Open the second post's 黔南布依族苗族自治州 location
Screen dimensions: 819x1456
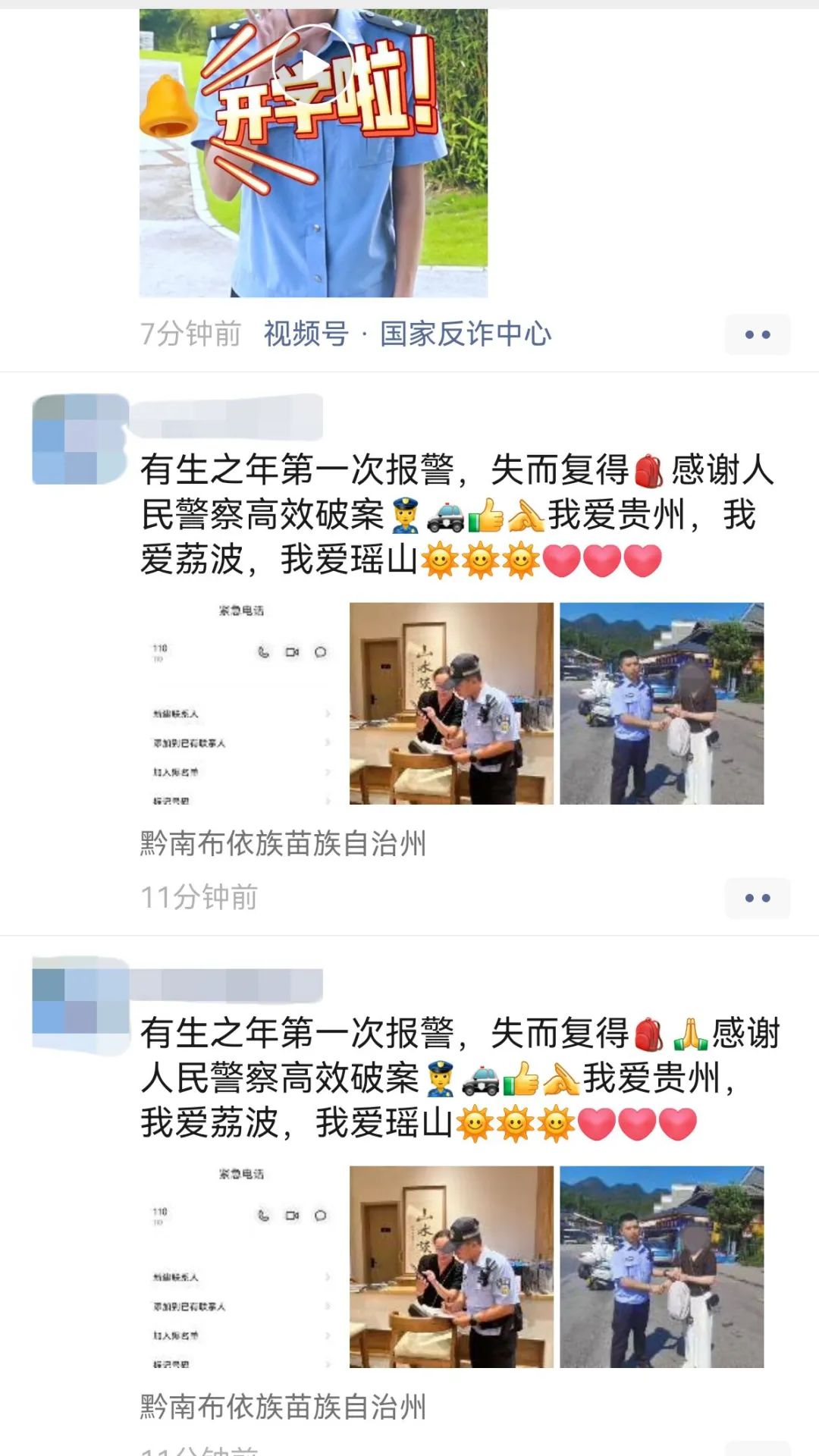[283, 1407]
